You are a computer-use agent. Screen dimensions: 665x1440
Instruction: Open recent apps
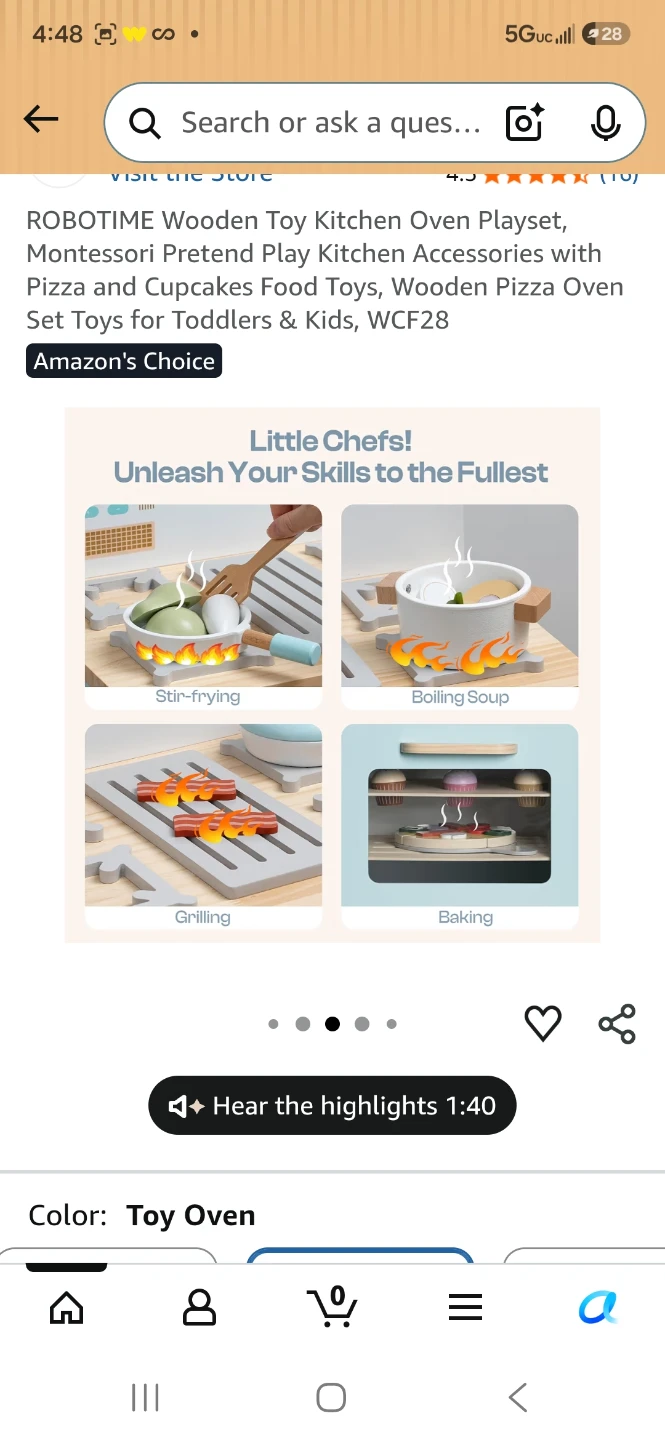(146, 1397)
